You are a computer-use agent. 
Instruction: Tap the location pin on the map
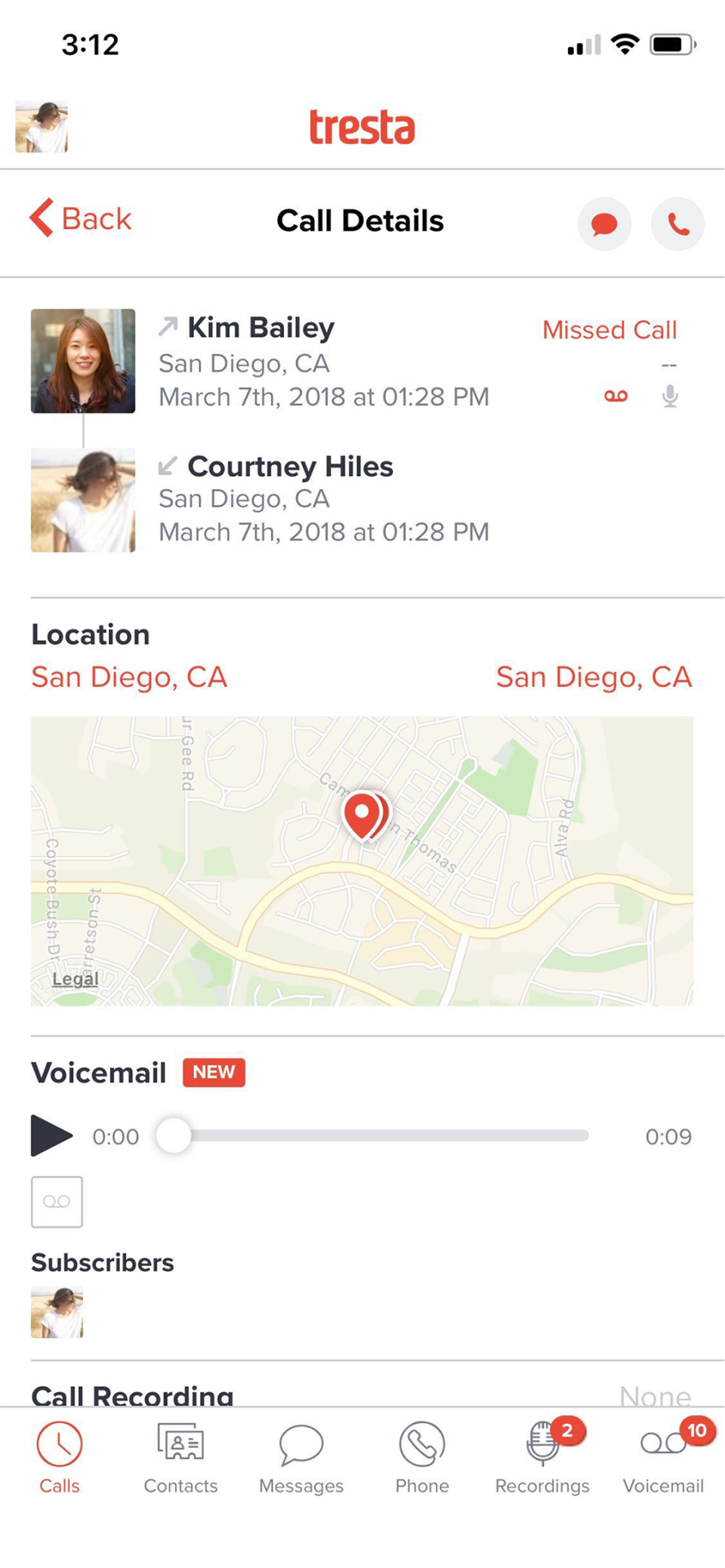(363, 815)
